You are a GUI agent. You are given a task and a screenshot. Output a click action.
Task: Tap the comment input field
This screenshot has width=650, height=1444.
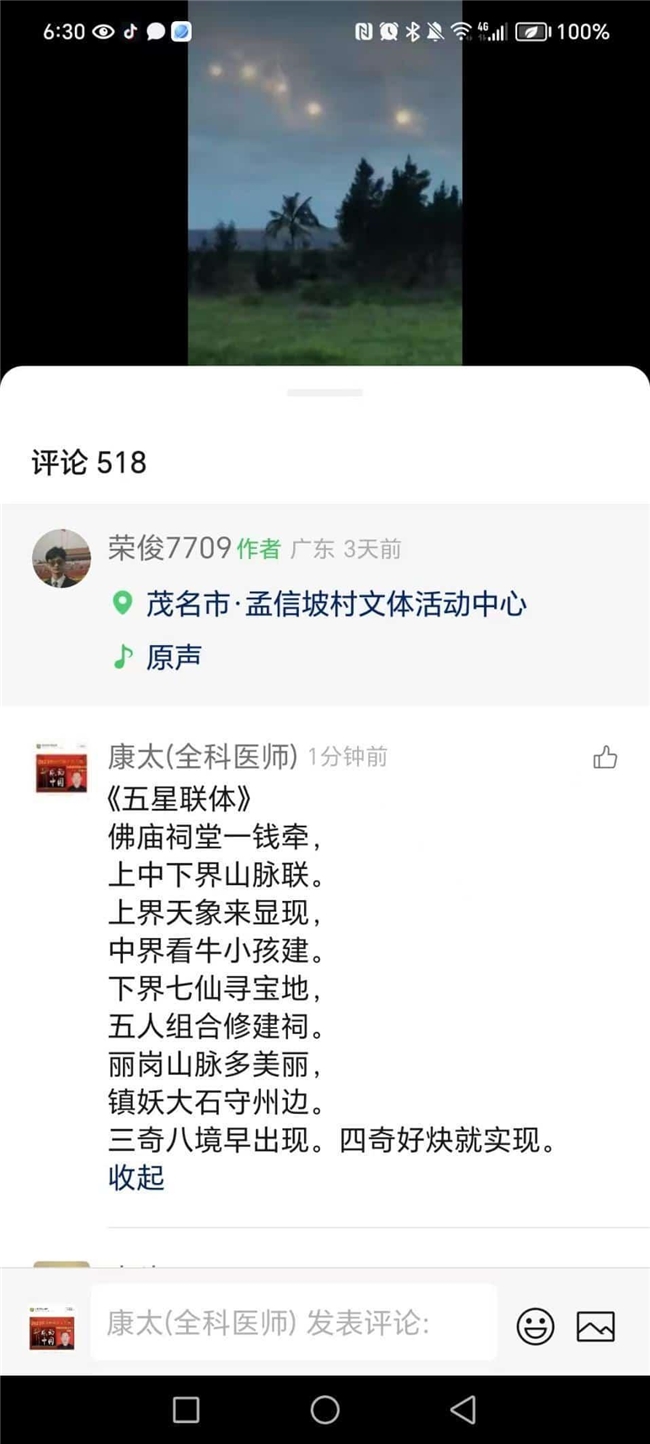[x=294, y=1322]
